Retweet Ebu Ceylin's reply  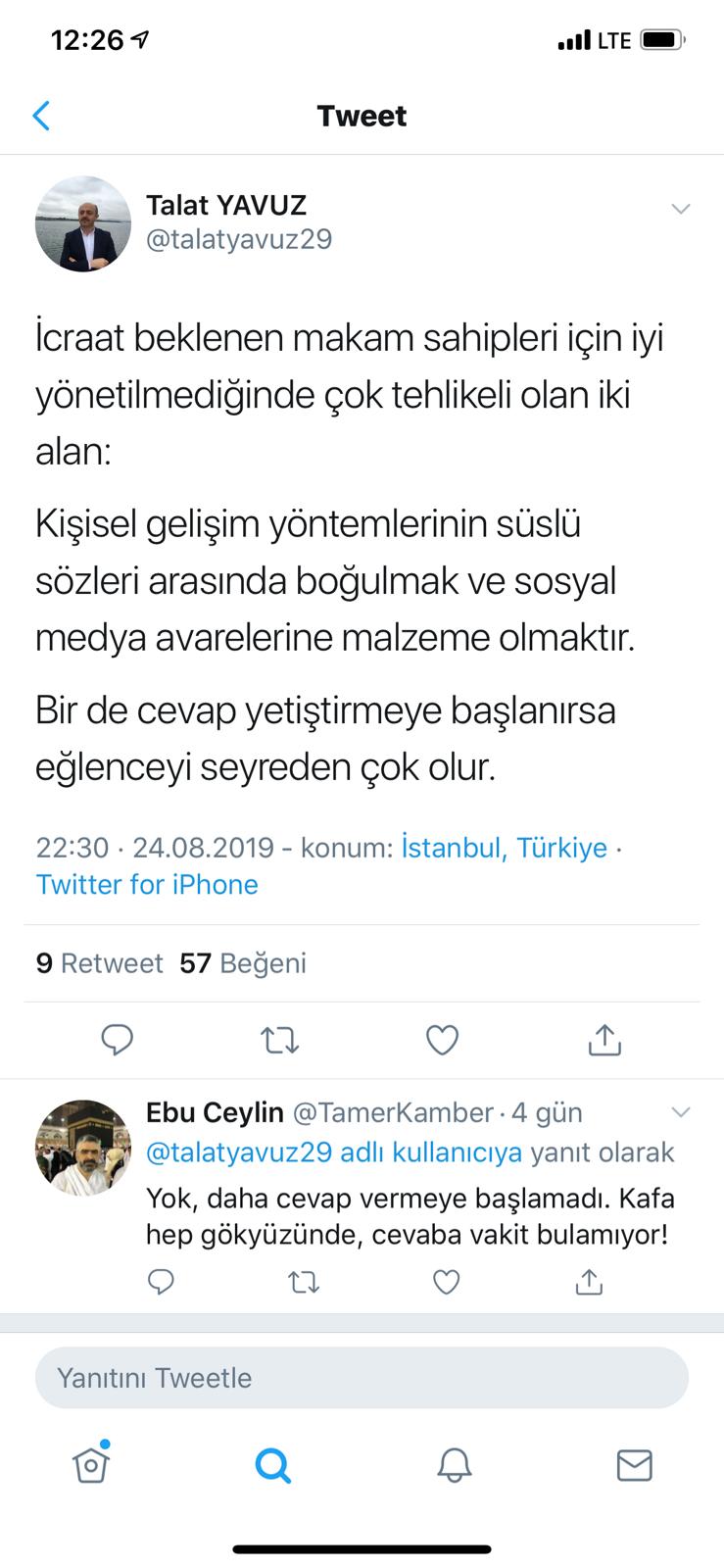point(304,1281)
